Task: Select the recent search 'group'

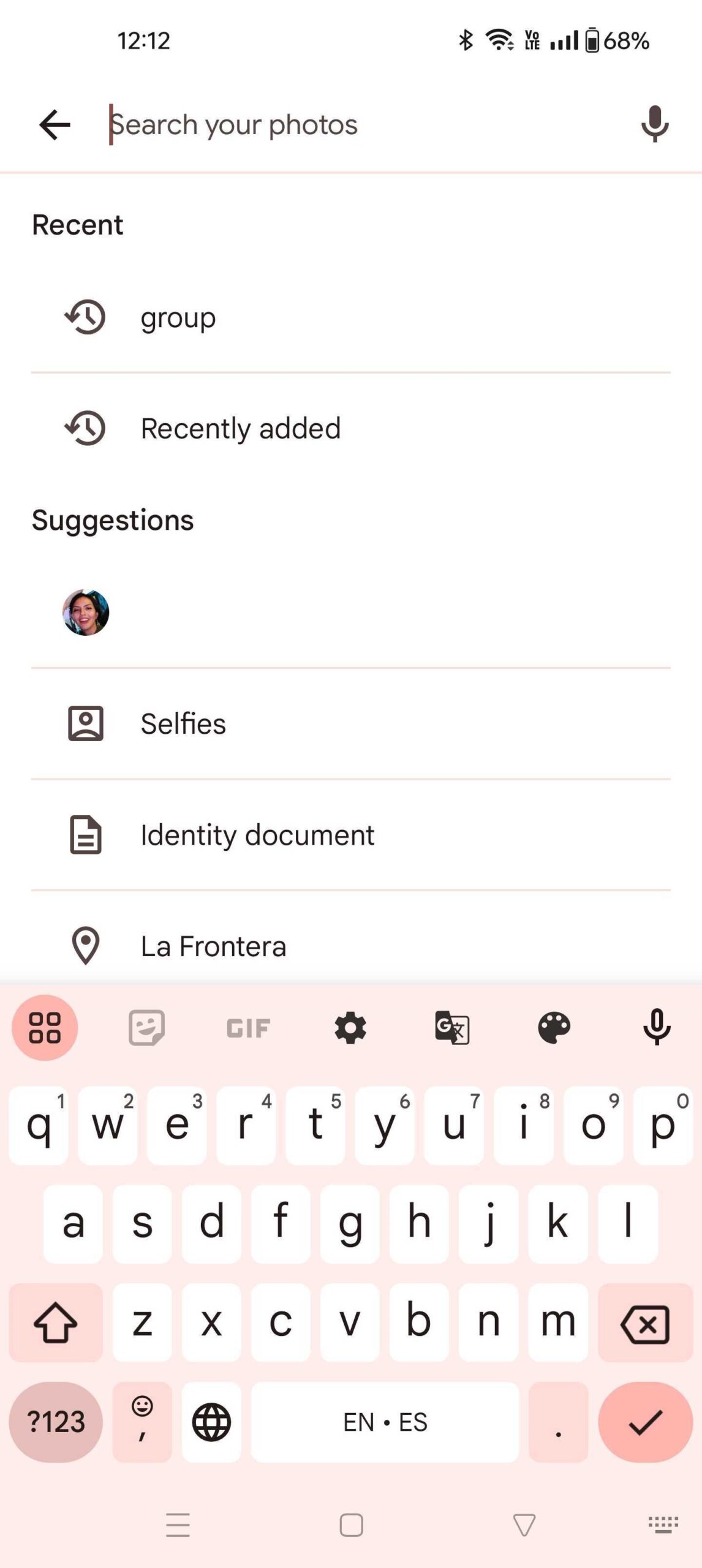Action: click(178, 317)
